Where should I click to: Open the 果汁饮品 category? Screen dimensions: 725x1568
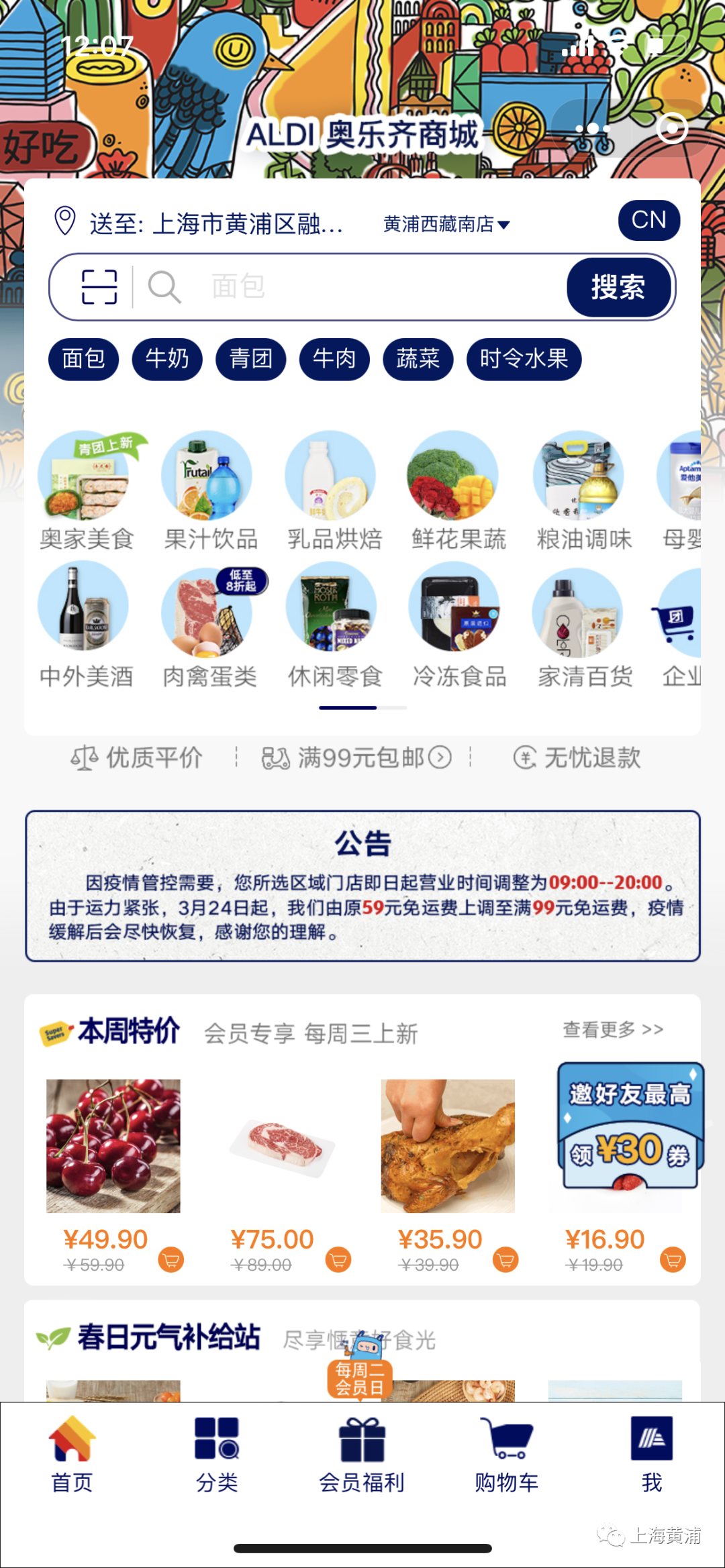tap(210, 490)
